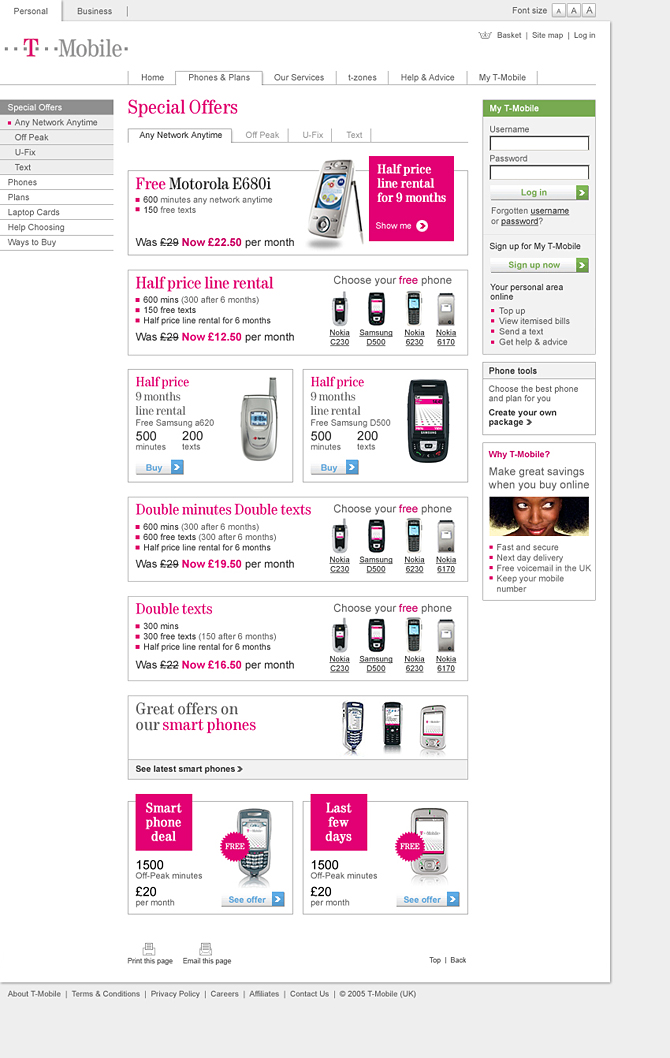
Task: Tap Show me on the Motorola banner
Action: pos(401,226)
